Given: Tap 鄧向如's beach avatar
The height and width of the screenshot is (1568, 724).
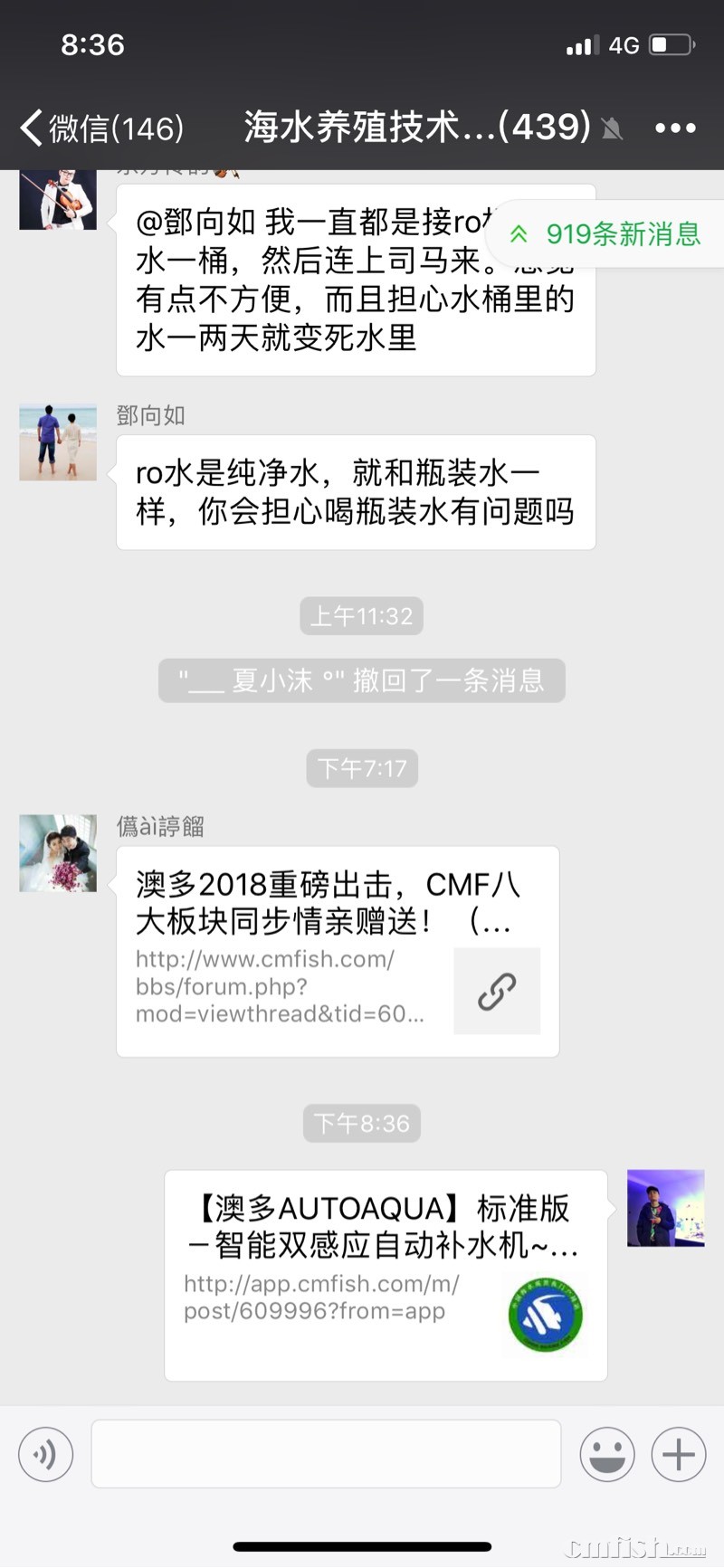Looking at the screenshot, I should [58, 442].
